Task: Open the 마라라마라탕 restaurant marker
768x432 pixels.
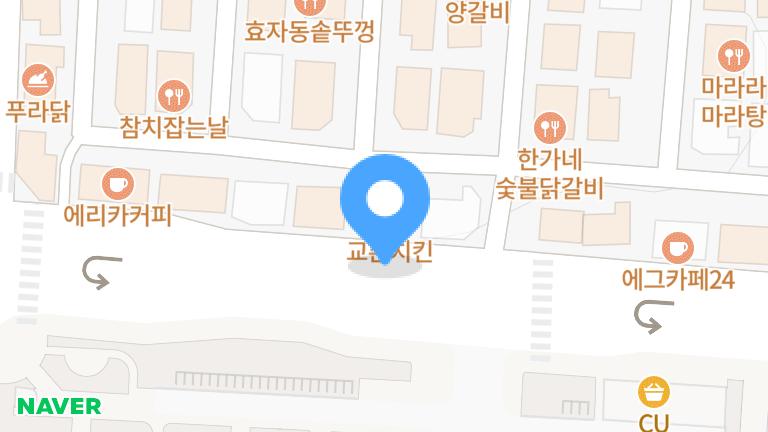Action: (x=735, y=55)
